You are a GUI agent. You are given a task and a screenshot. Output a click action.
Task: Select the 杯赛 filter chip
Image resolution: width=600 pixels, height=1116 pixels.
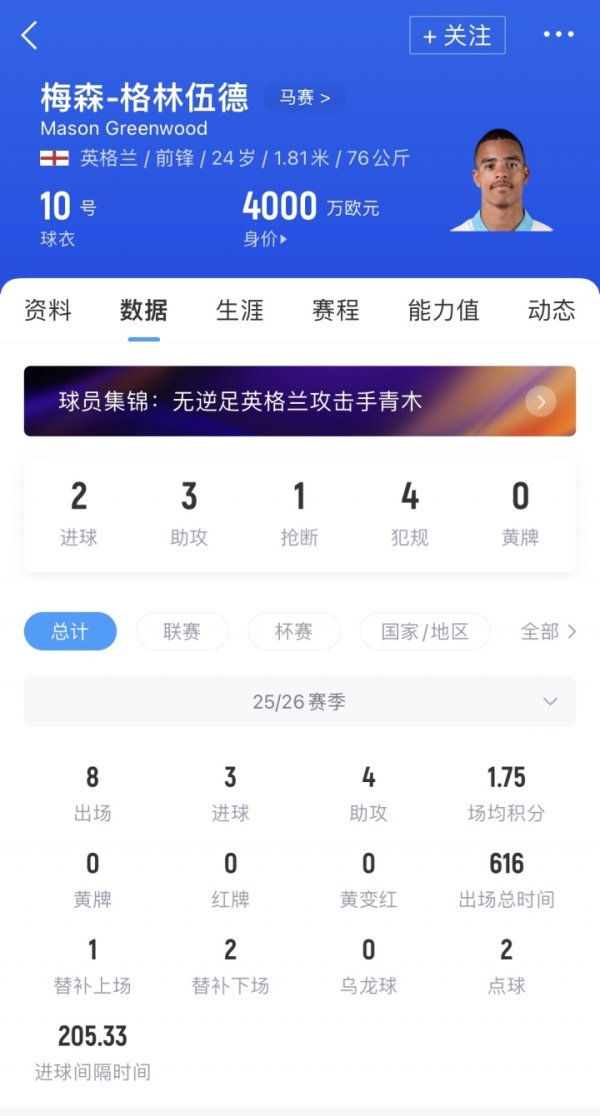[294, 631]
